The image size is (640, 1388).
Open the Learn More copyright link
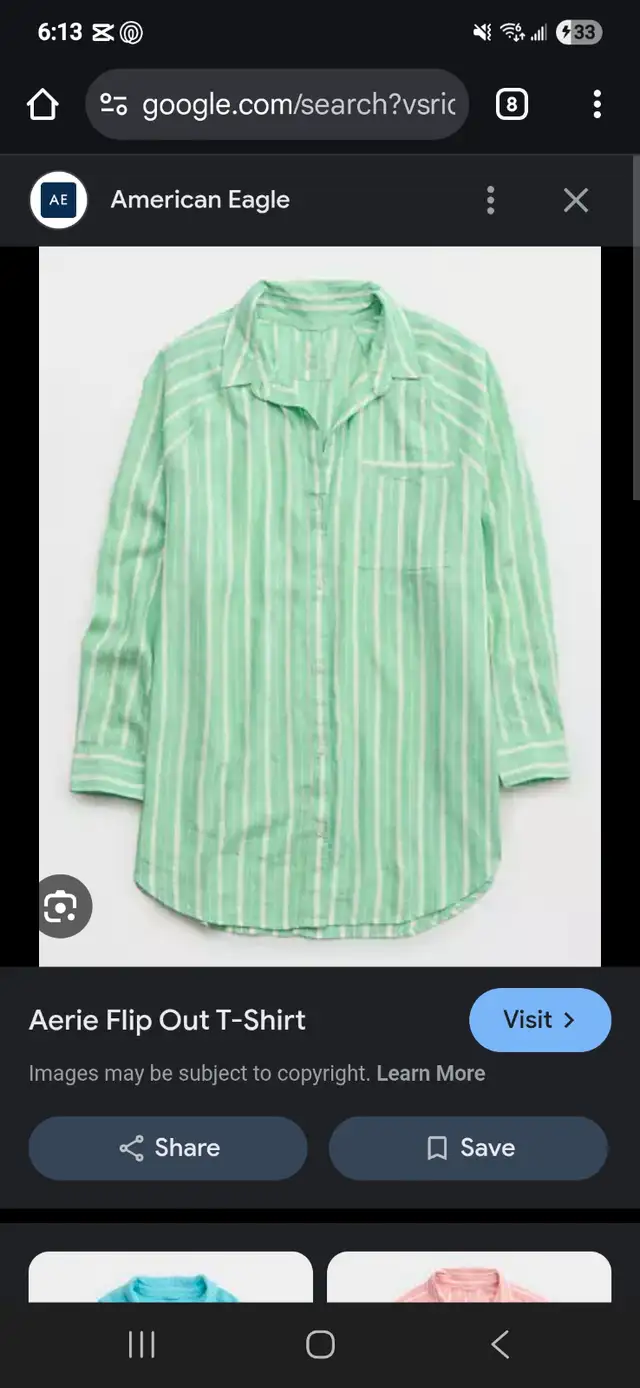coord(430,1073)
